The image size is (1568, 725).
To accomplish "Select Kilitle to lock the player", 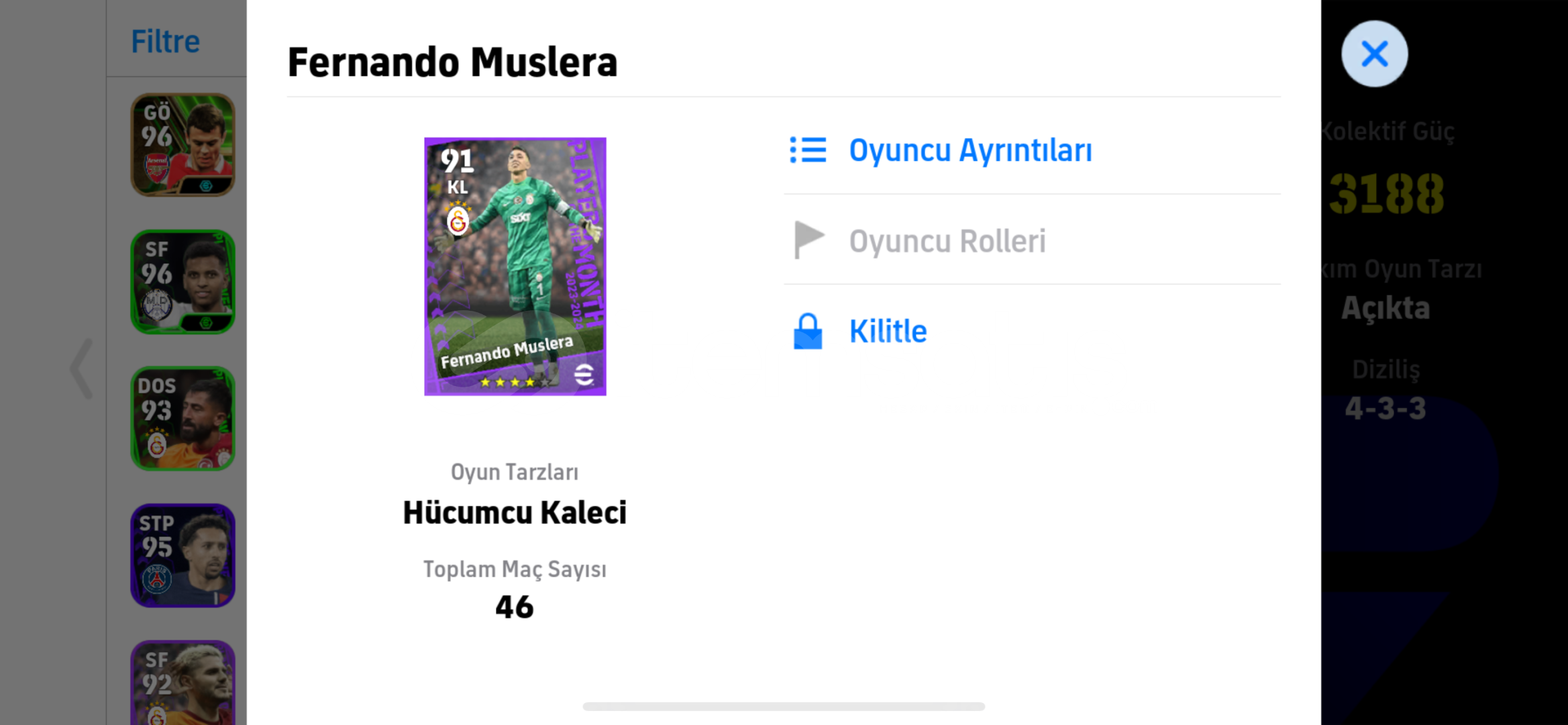I will pyautogui.click(x=887, y=331).
